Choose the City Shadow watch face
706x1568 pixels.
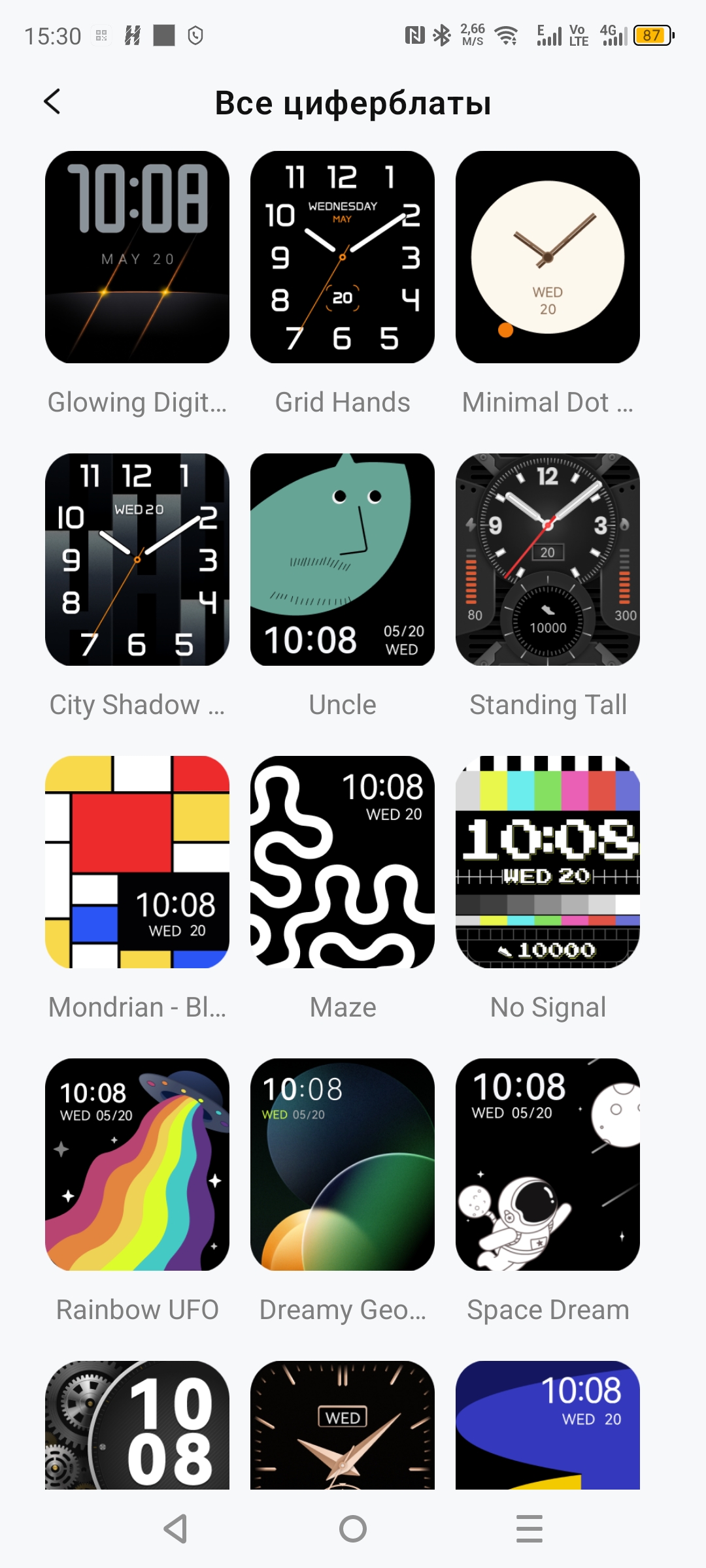click(137, 559)
